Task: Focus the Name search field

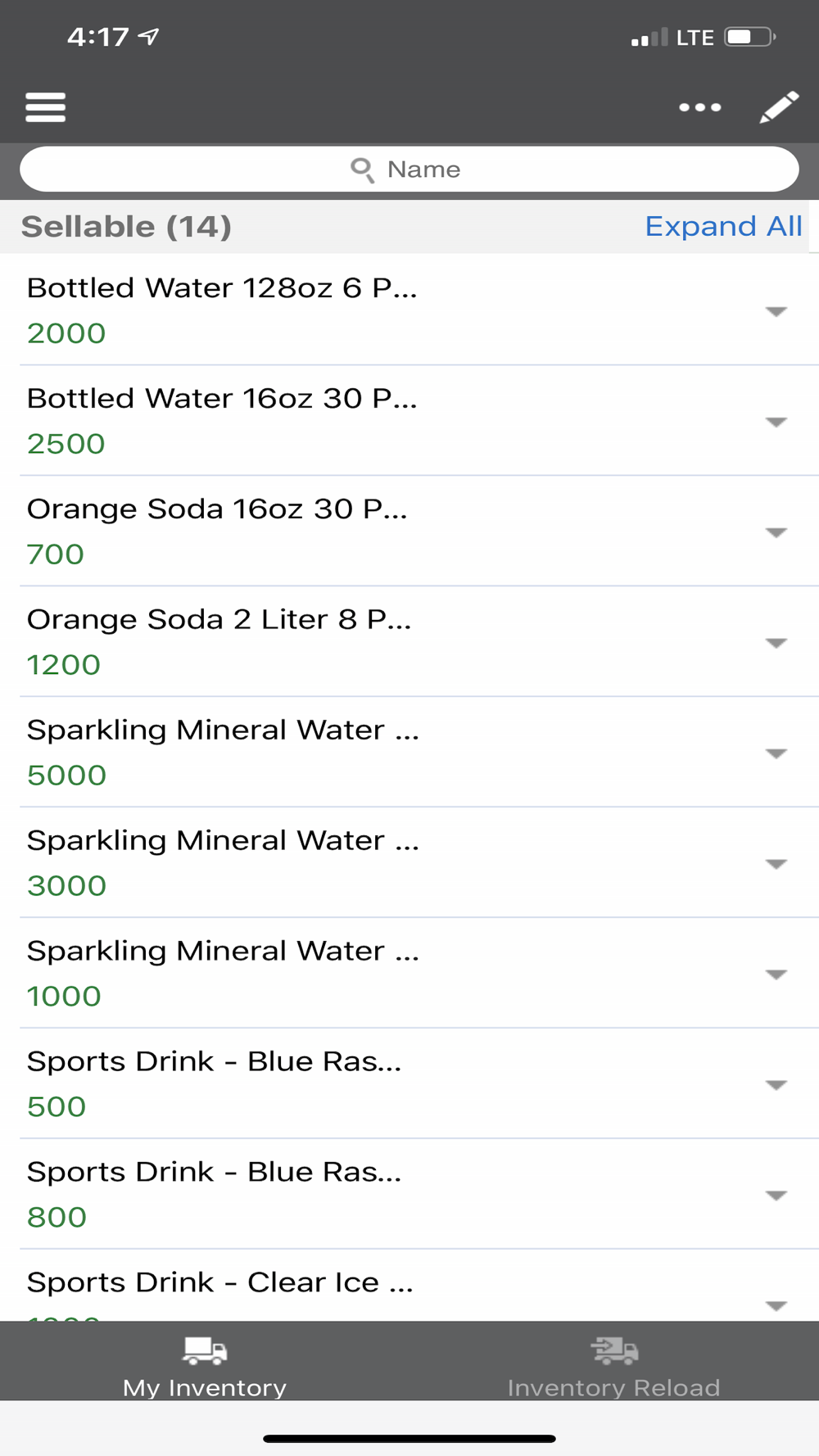Action: [409, 170]
